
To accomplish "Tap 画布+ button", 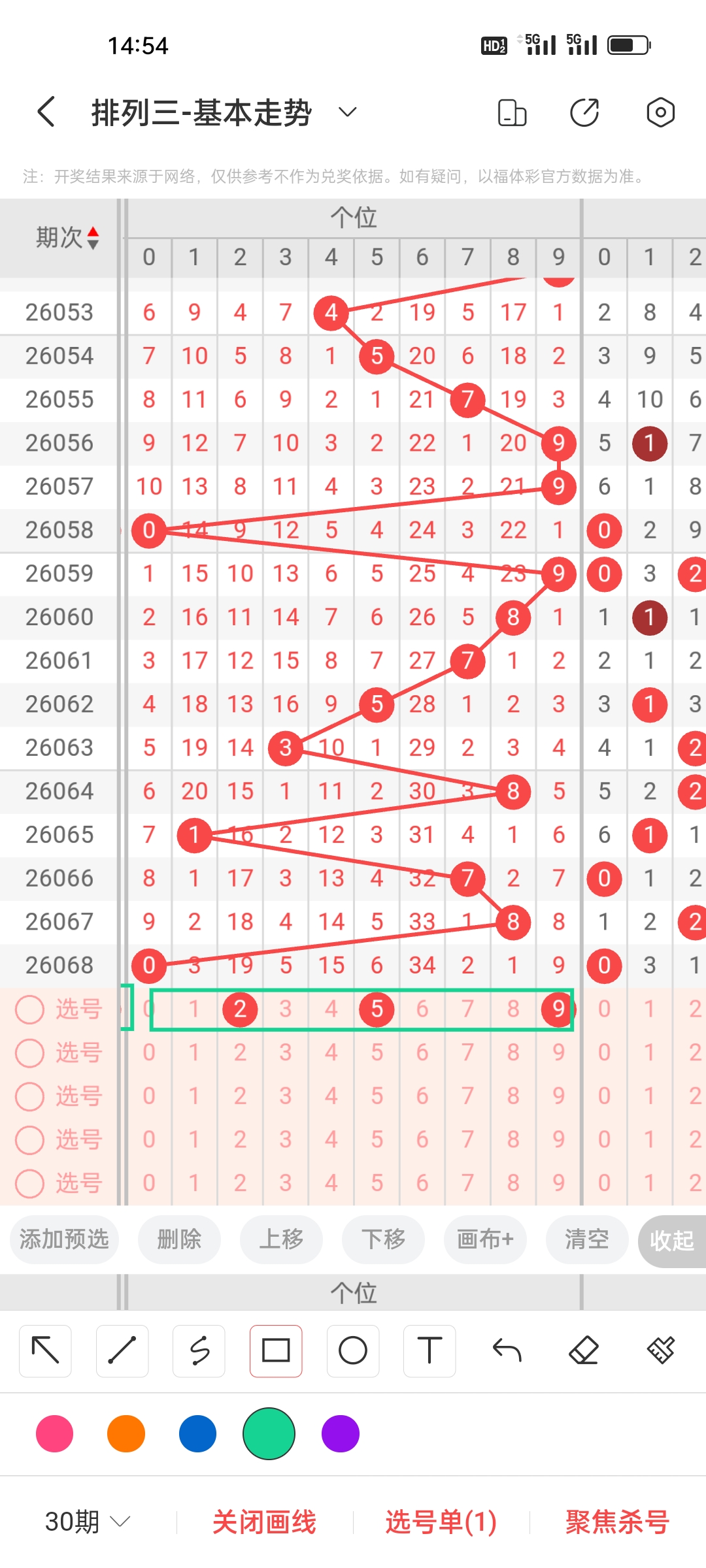I will click(485, 1239).
